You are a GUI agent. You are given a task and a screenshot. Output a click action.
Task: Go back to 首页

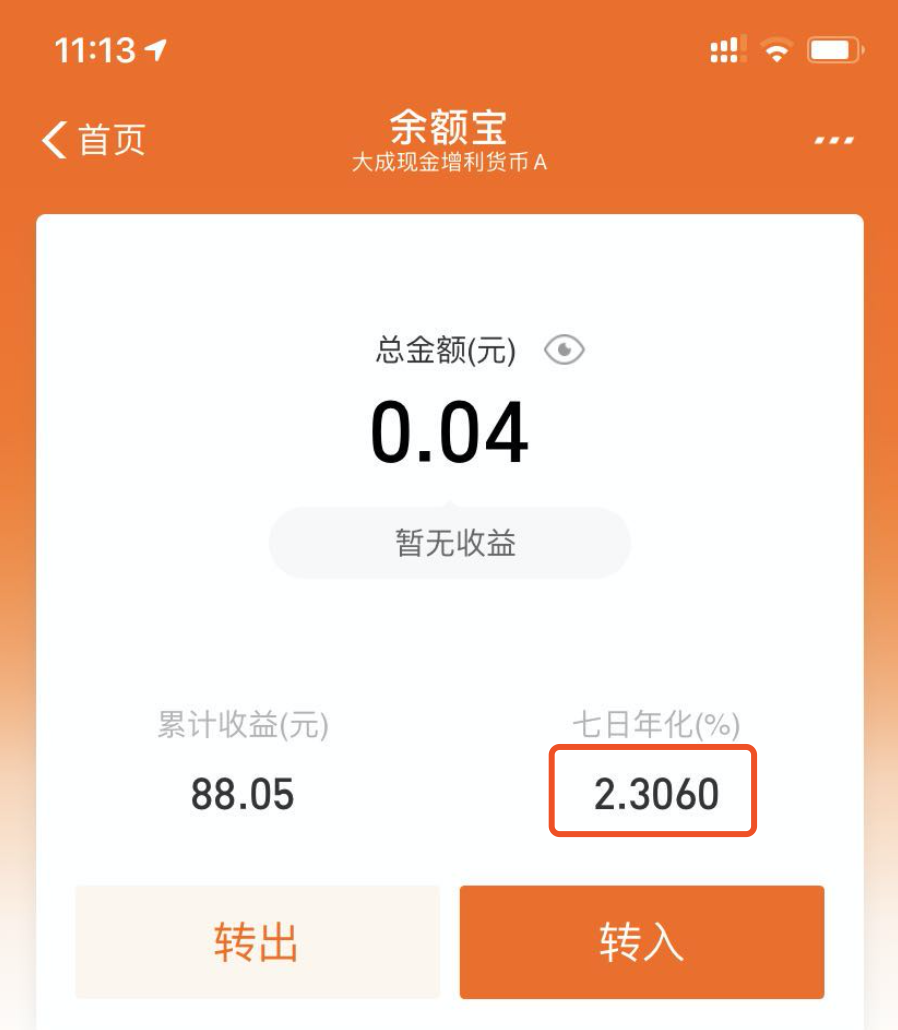tap(93, 140)
